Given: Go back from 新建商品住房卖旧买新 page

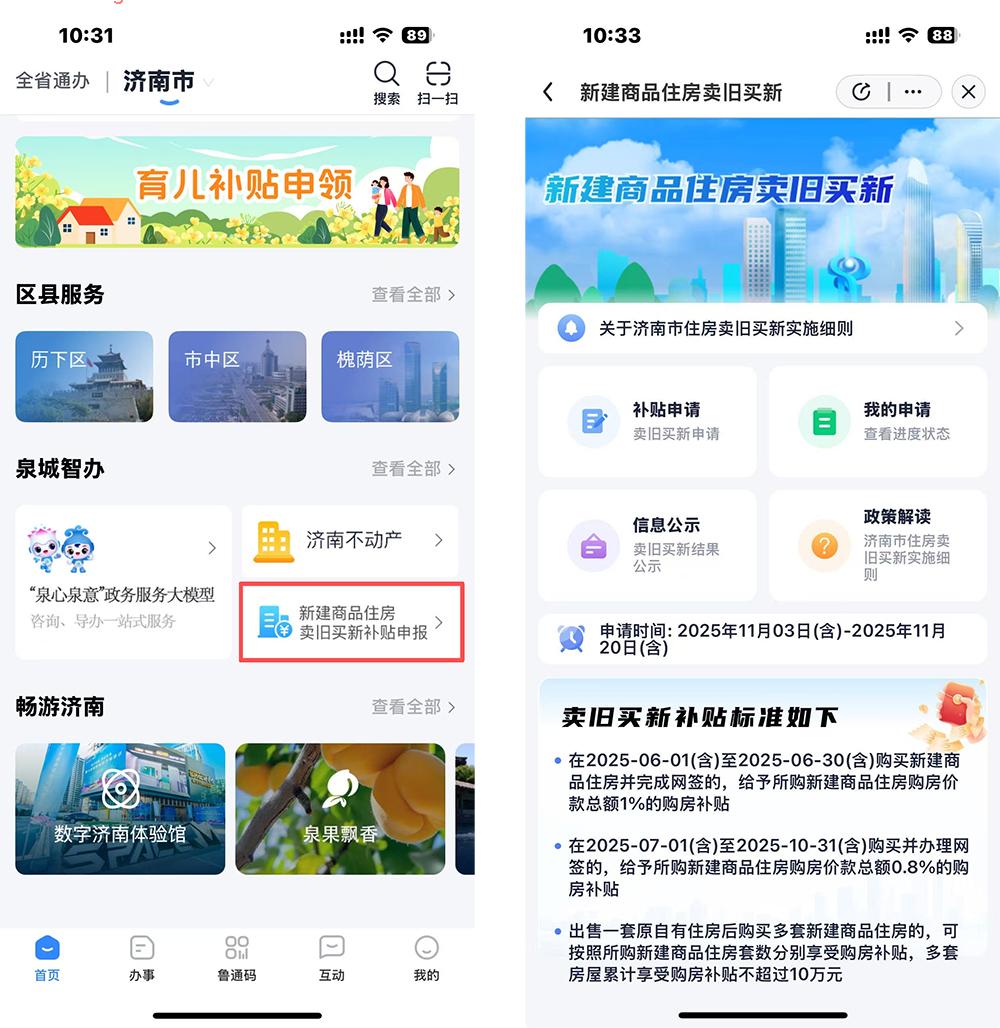Looking at the screenshot, I should pyautogui.click(x=548, y=92).
